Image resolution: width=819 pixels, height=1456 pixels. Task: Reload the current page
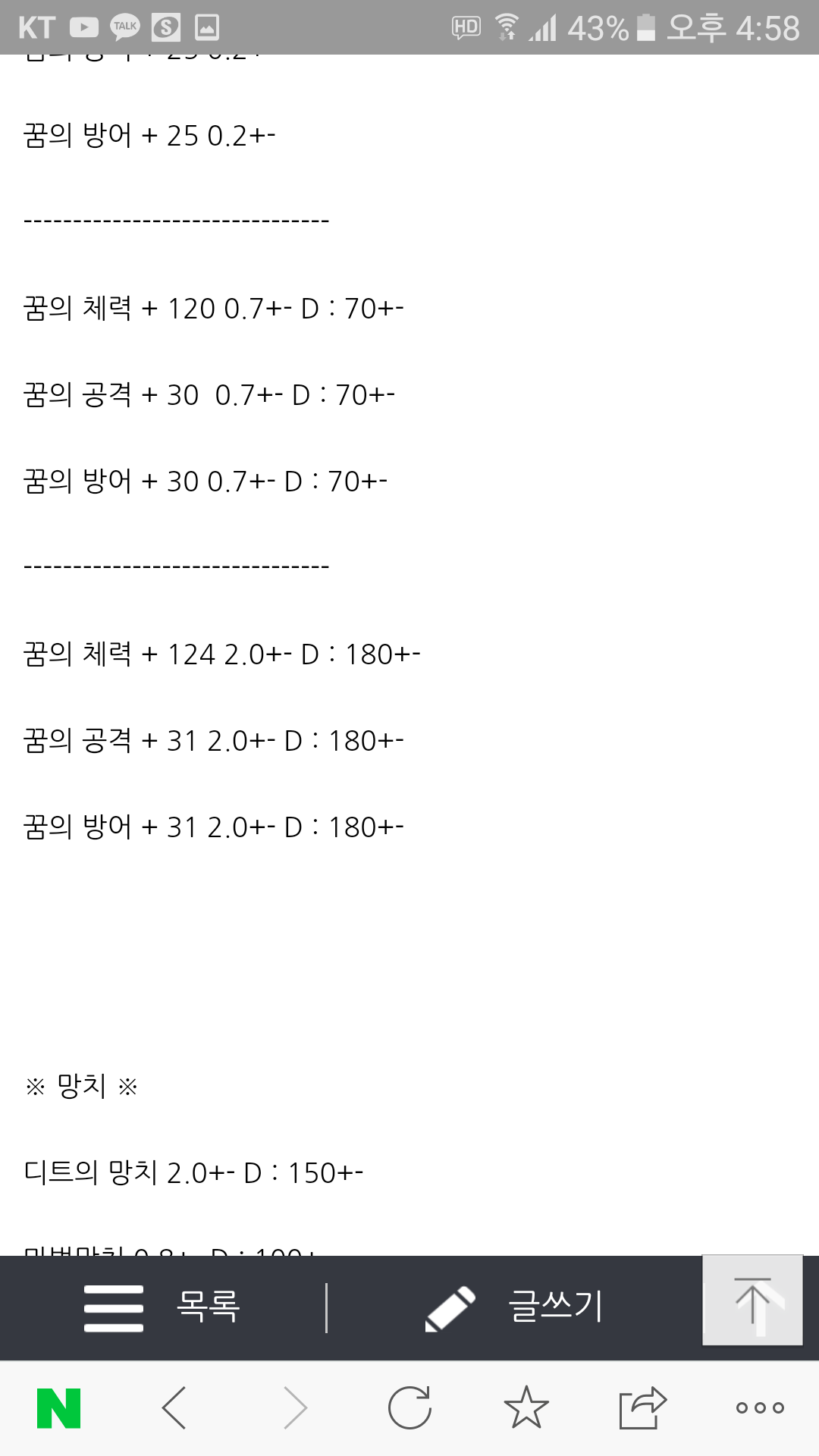(409, 1408)
